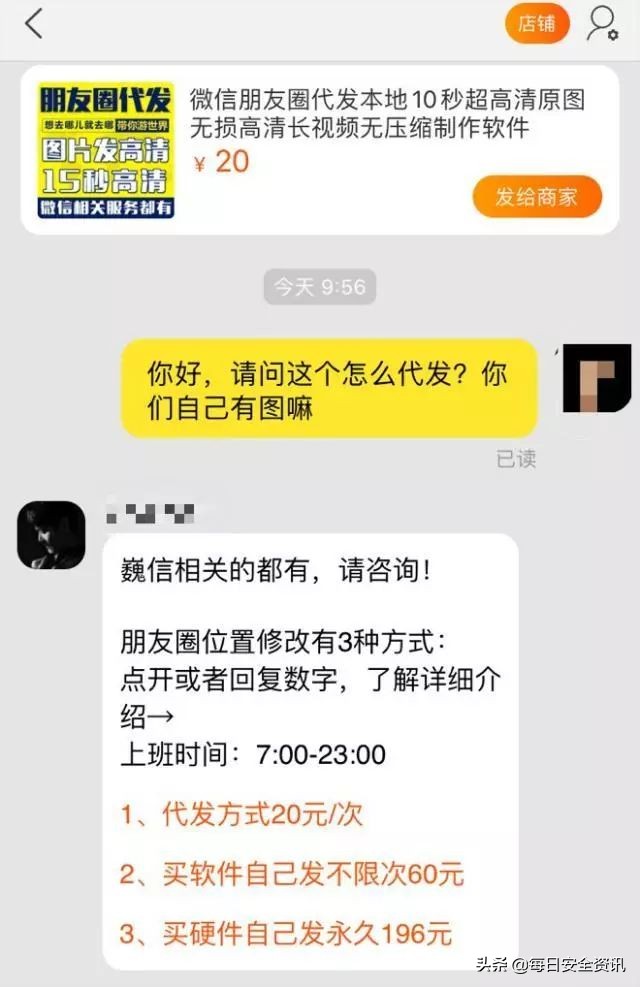The width and height of the screenshot is (640, 987).
Task: Select option 买软件自己发不限次60元
Action: [x=292, y=874]
